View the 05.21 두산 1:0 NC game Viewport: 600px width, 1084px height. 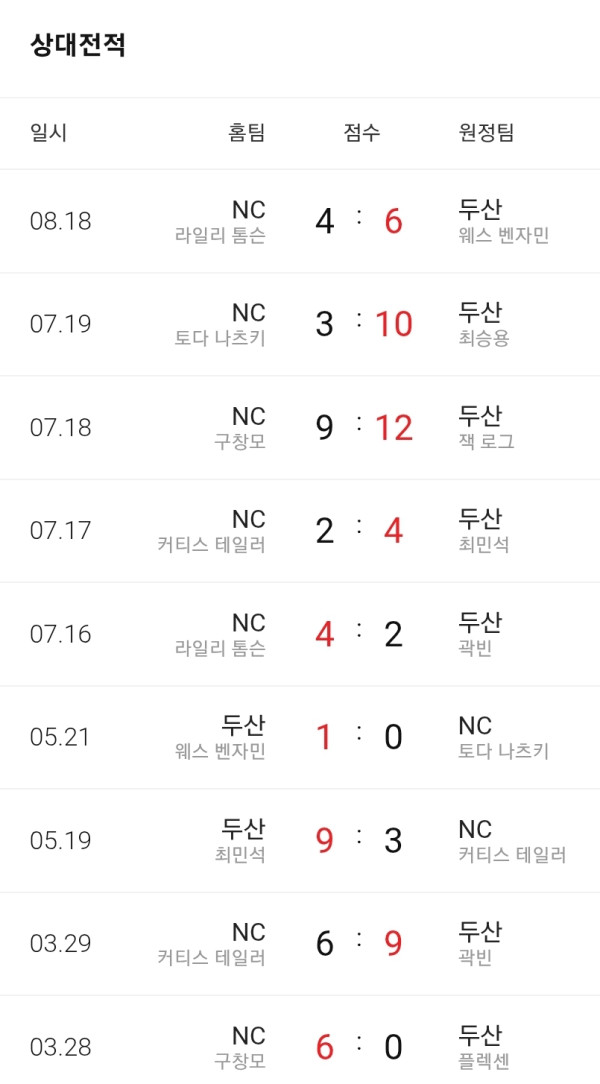300,737
